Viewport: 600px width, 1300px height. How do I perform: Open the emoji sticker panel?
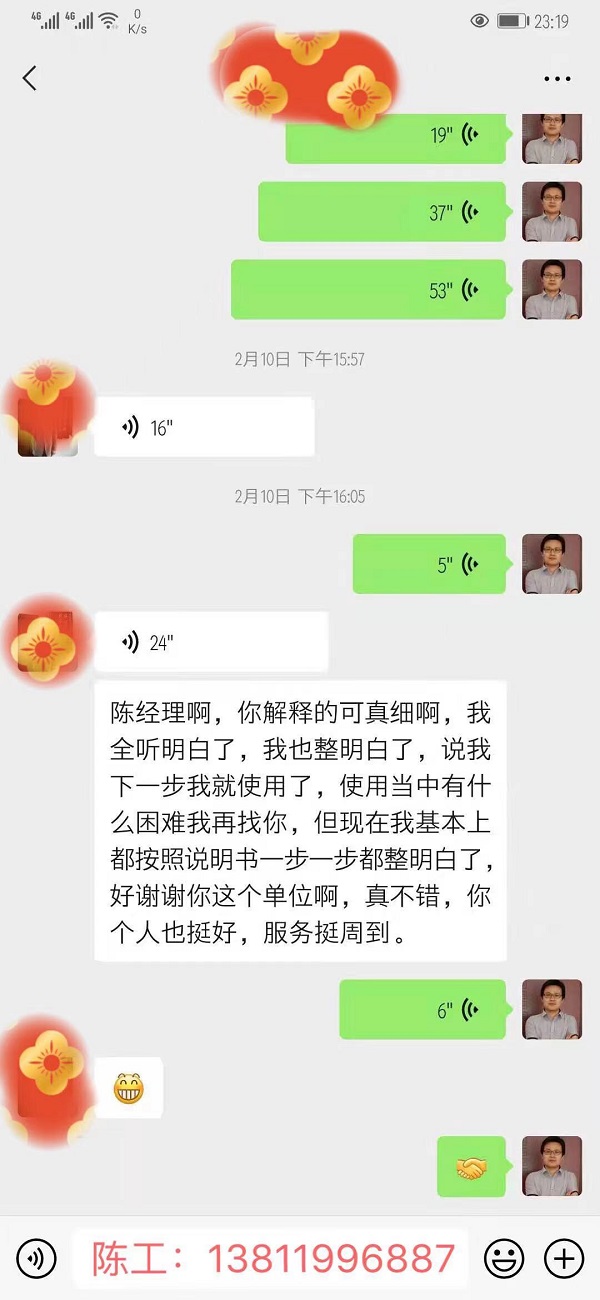point(504,1257)
